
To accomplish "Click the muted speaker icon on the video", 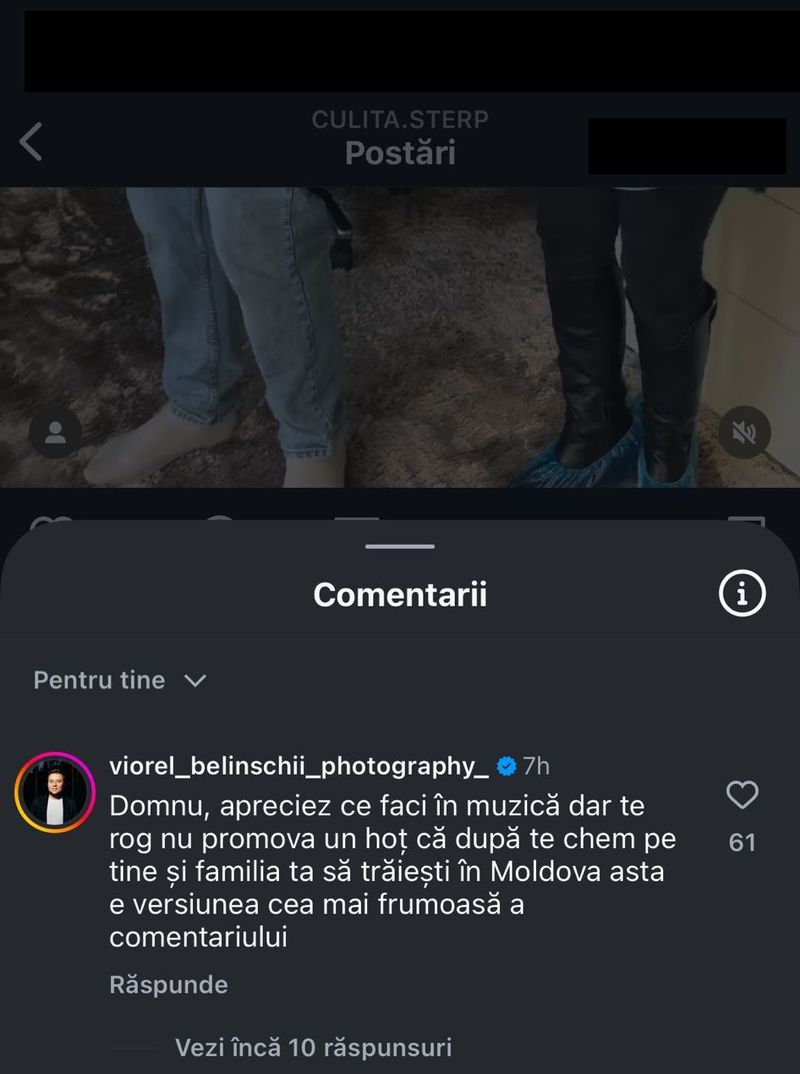I will tap(744, 433).
